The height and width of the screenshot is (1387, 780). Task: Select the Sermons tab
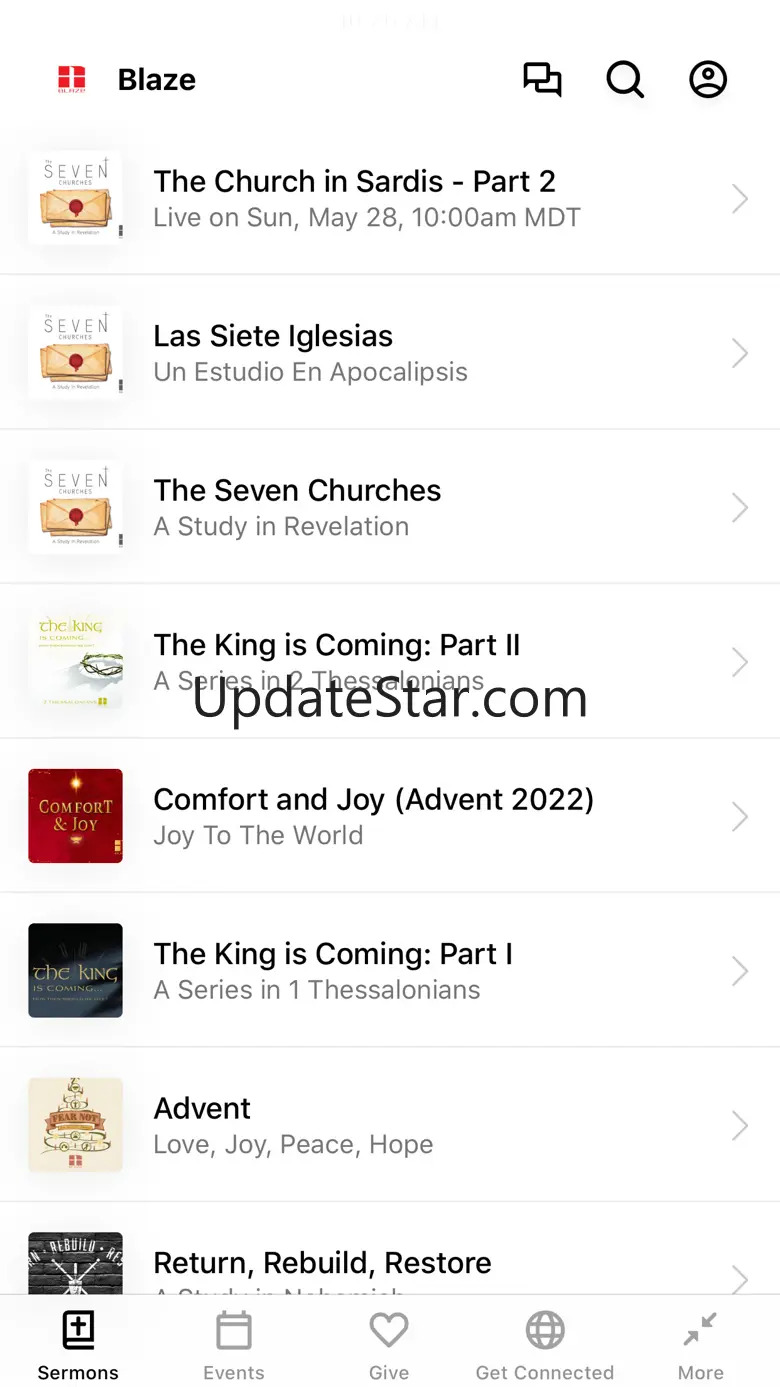click(78, 1346)
